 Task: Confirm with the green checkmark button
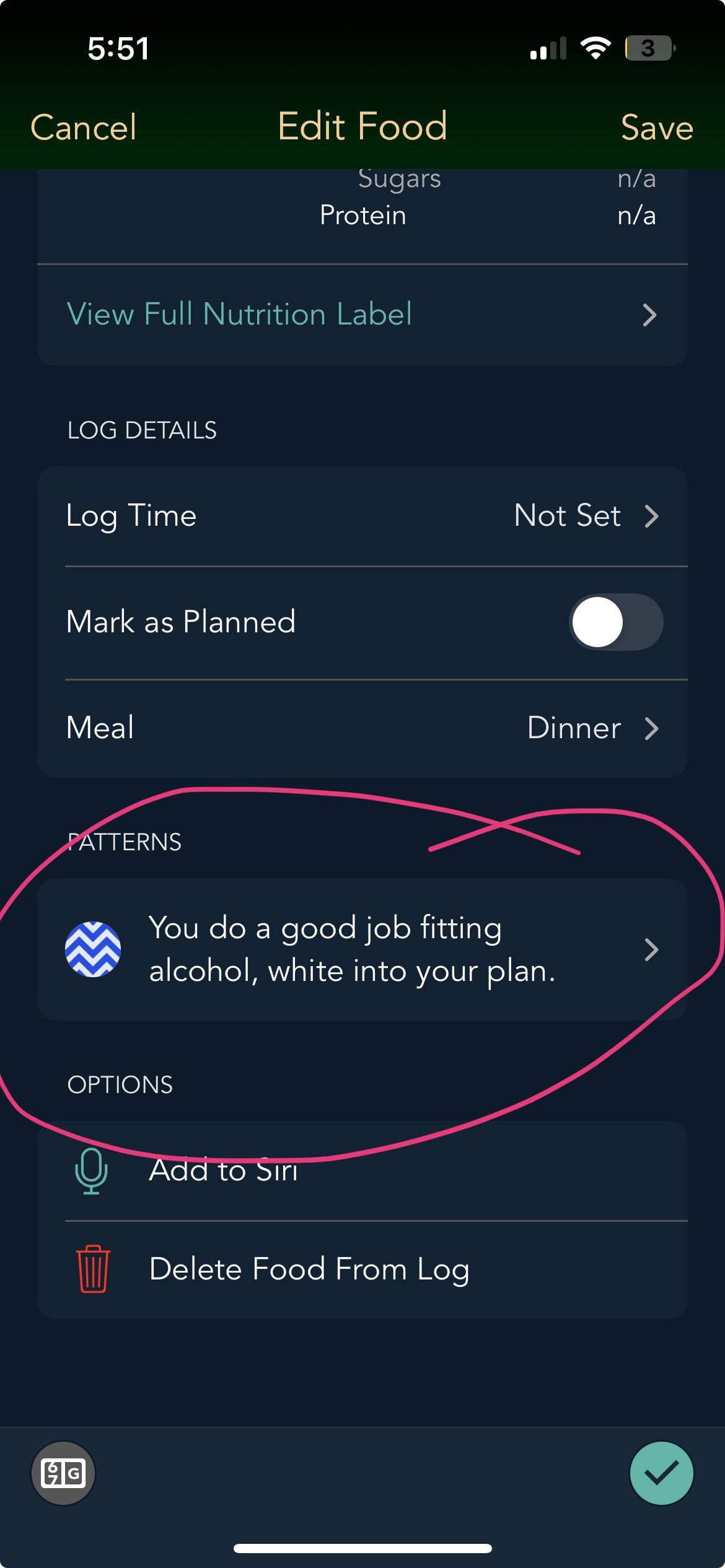pyautogui.click(x=661, y=1473)
